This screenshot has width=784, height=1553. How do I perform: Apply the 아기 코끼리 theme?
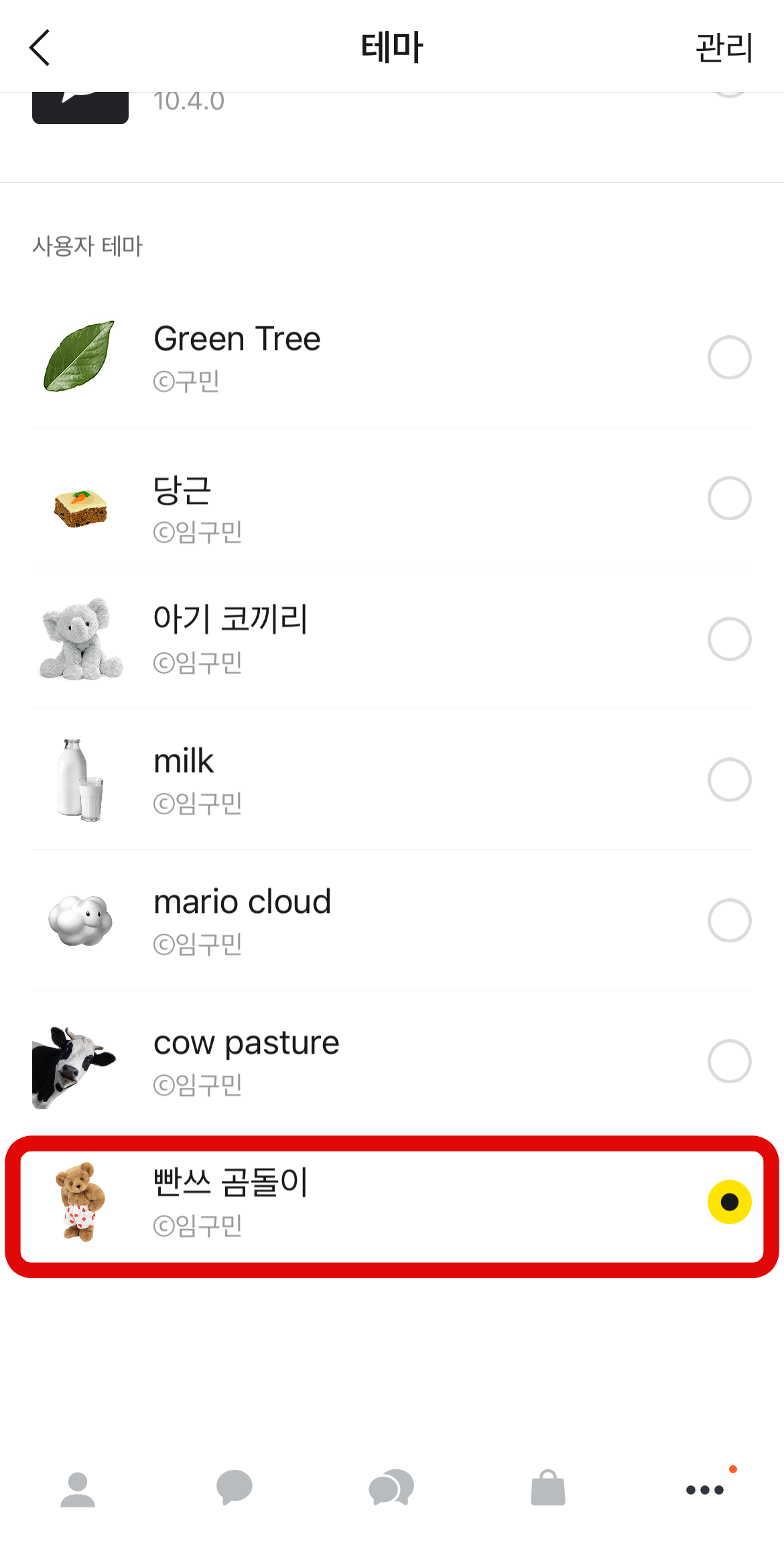[x=729, y=639]
